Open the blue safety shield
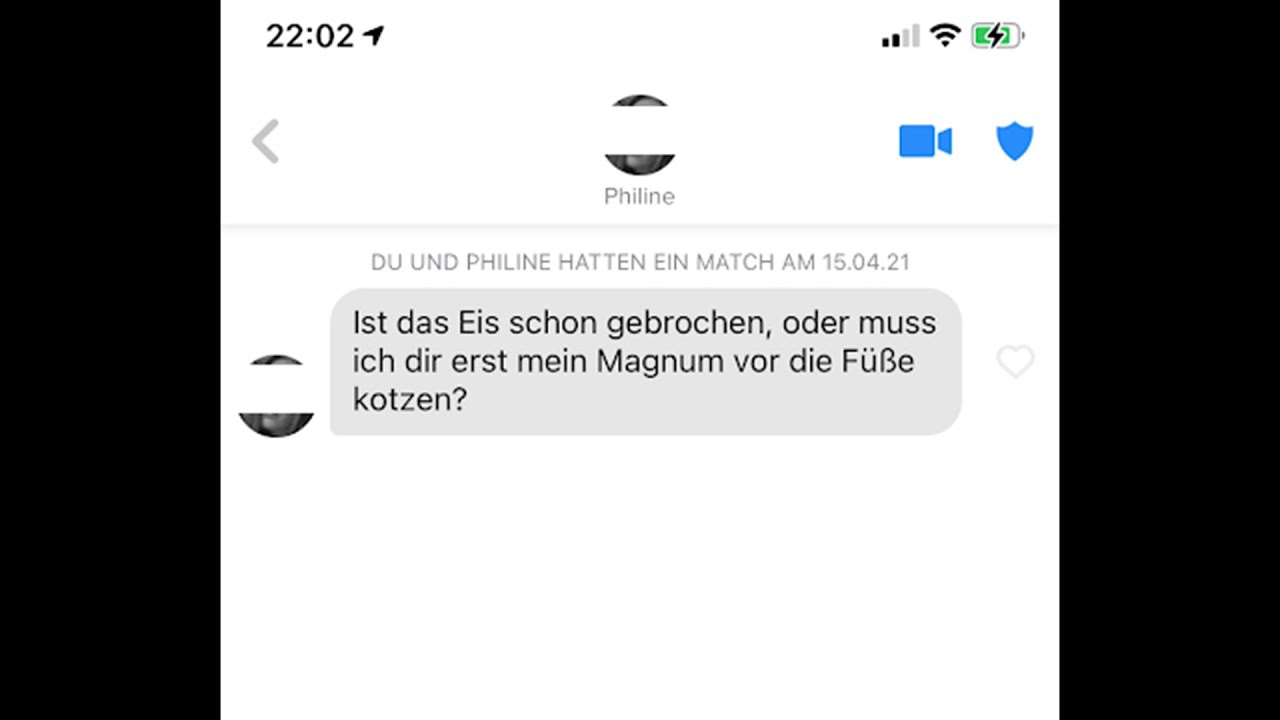This screenshot has height=720, width=1280. [x=1014, y=141]
